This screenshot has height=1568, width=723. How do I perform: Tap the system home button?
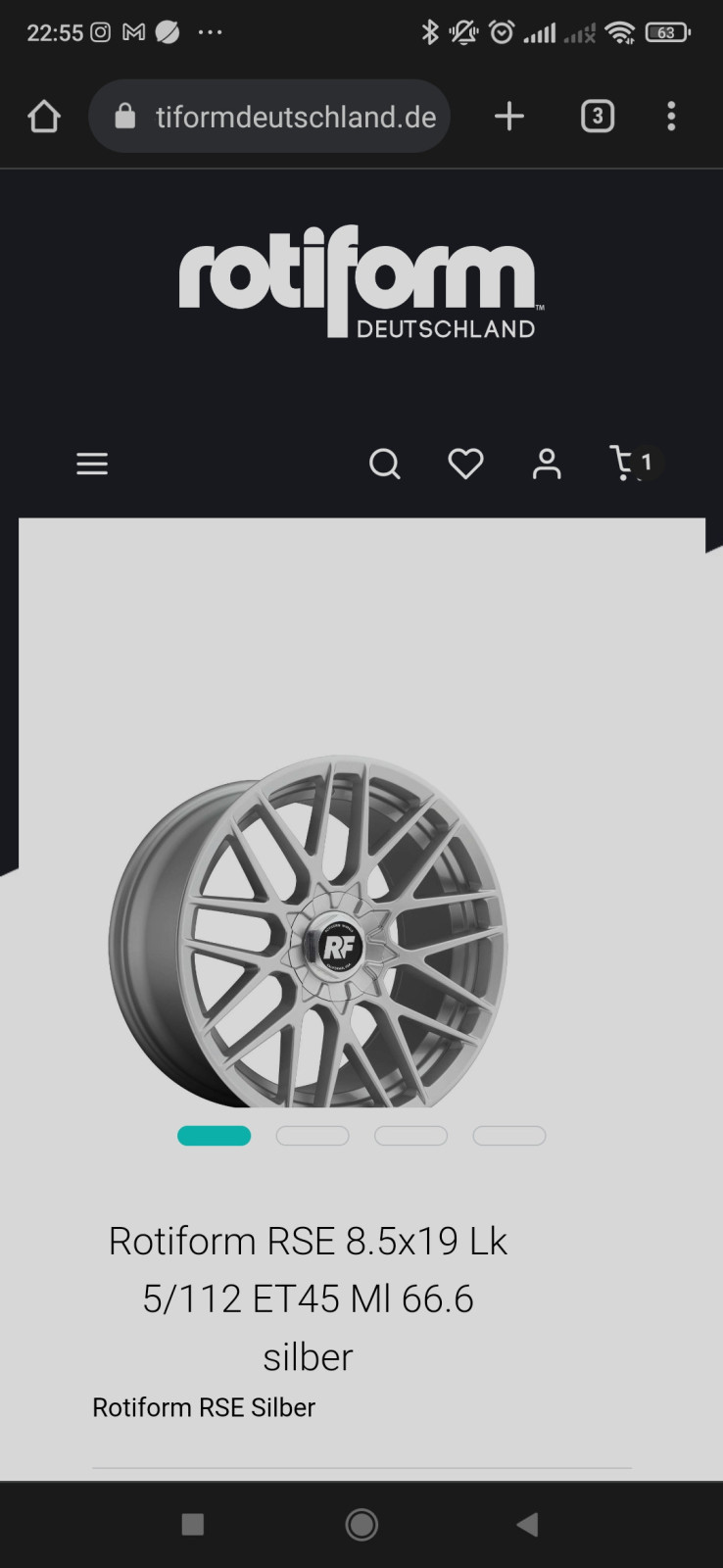click(x=361, y=1524)
